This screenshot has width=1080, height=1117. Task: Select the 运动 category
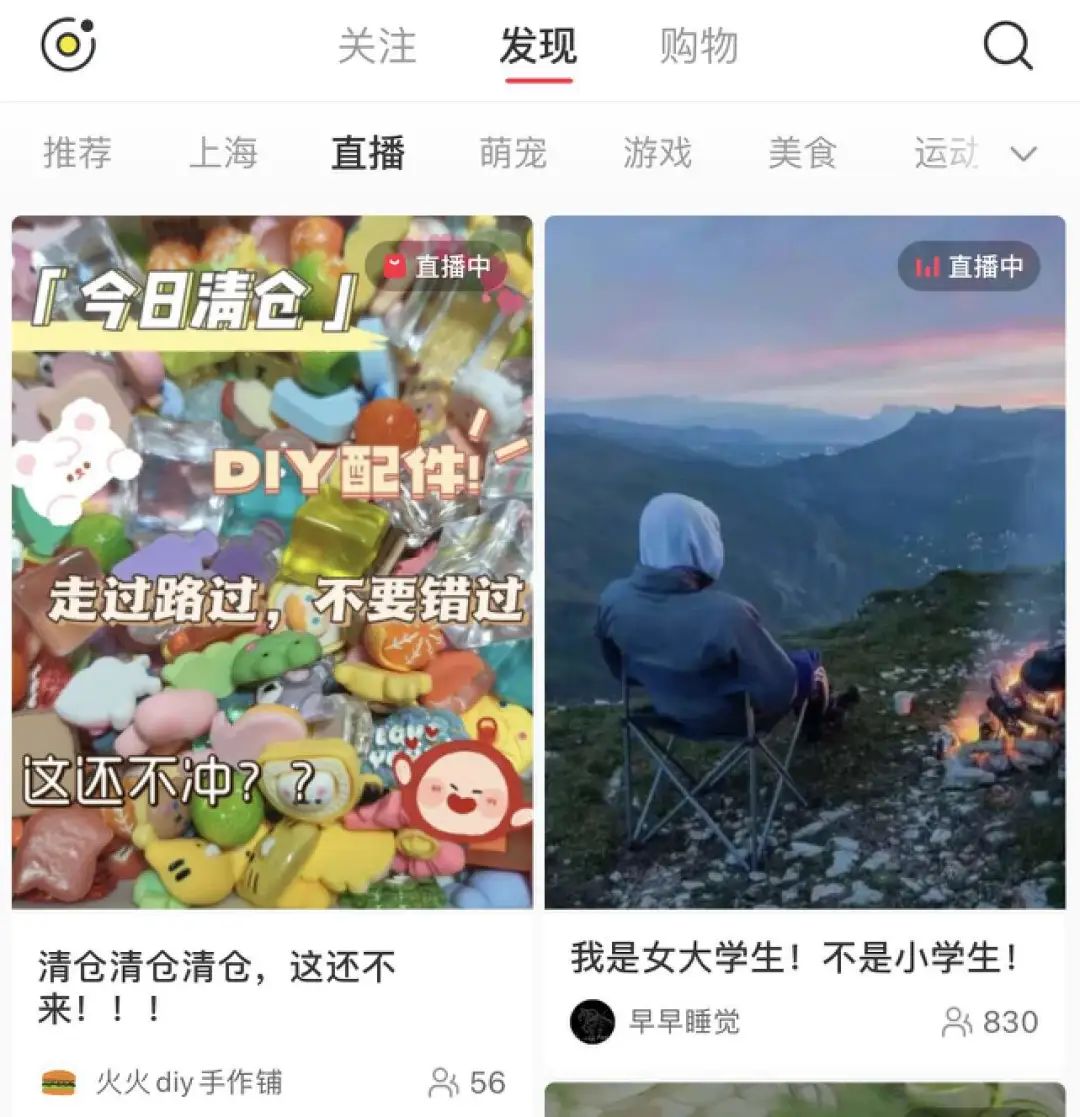pyautogui.click(x=946, y=154)
